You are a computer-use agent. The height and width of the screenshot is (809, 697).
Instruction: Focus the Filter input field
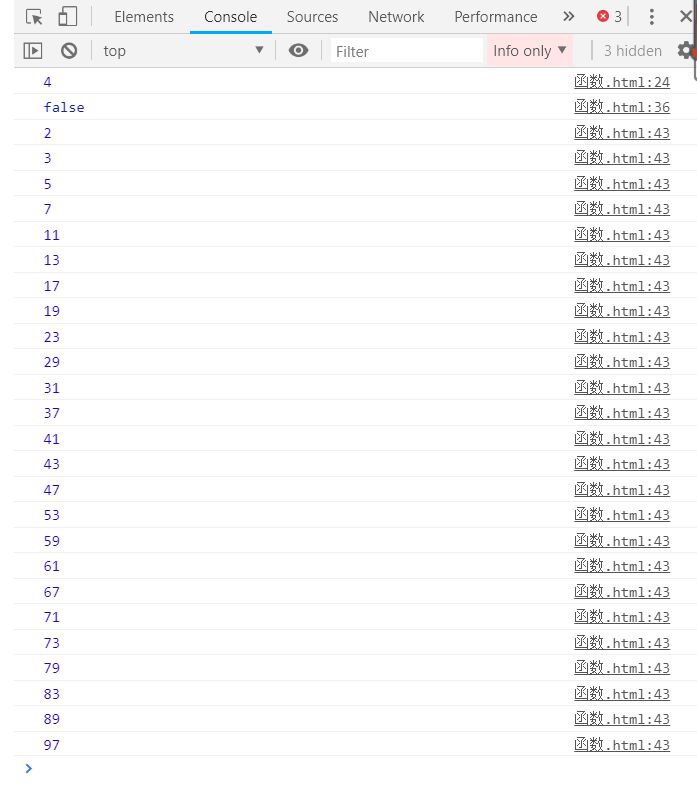tap(405, 51)
